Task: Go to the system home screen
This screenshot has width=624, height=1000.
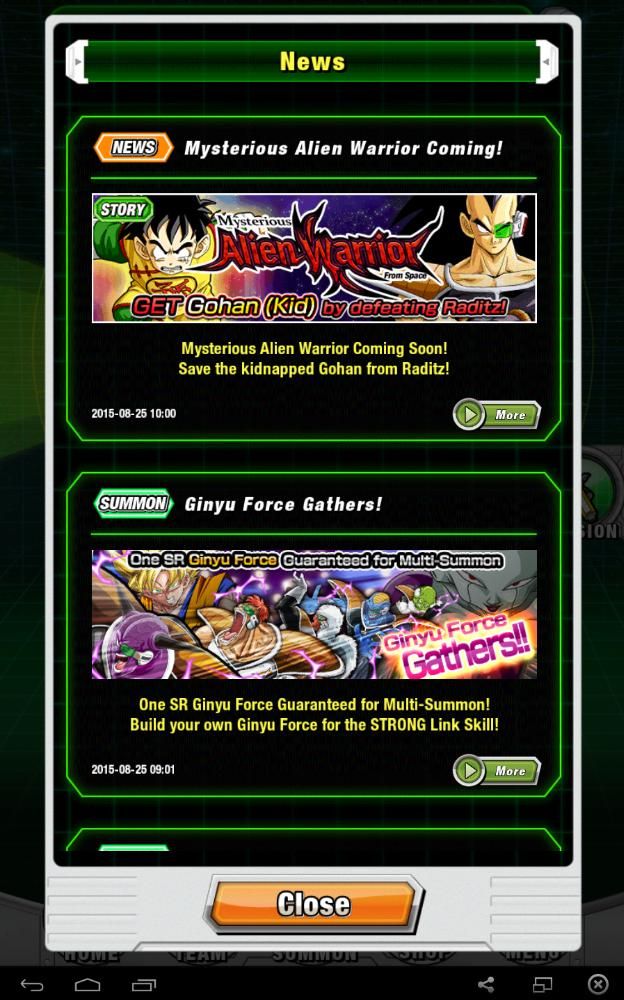Action: tap(88, 985)
